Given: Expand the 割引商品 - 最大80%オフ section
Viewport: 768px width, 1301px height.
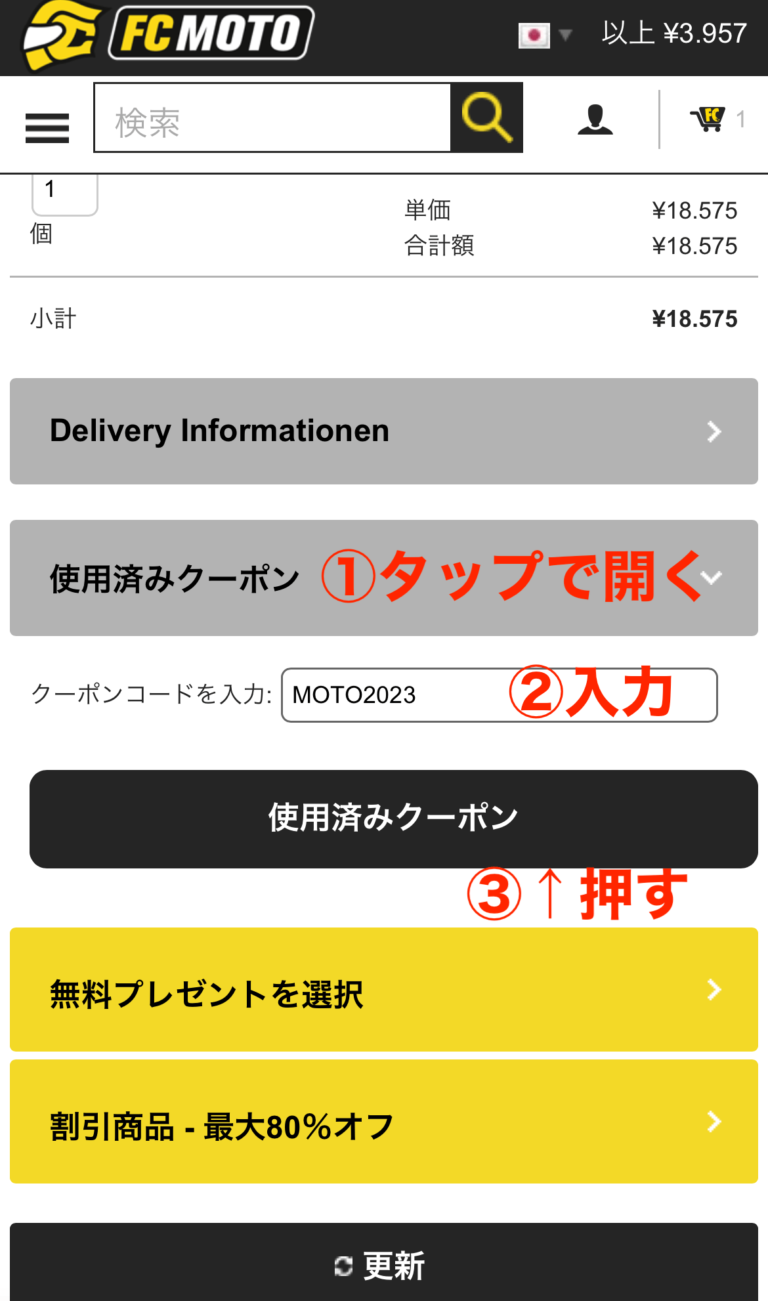Looking at the screenshot, I should click(x=384, y=1122).
